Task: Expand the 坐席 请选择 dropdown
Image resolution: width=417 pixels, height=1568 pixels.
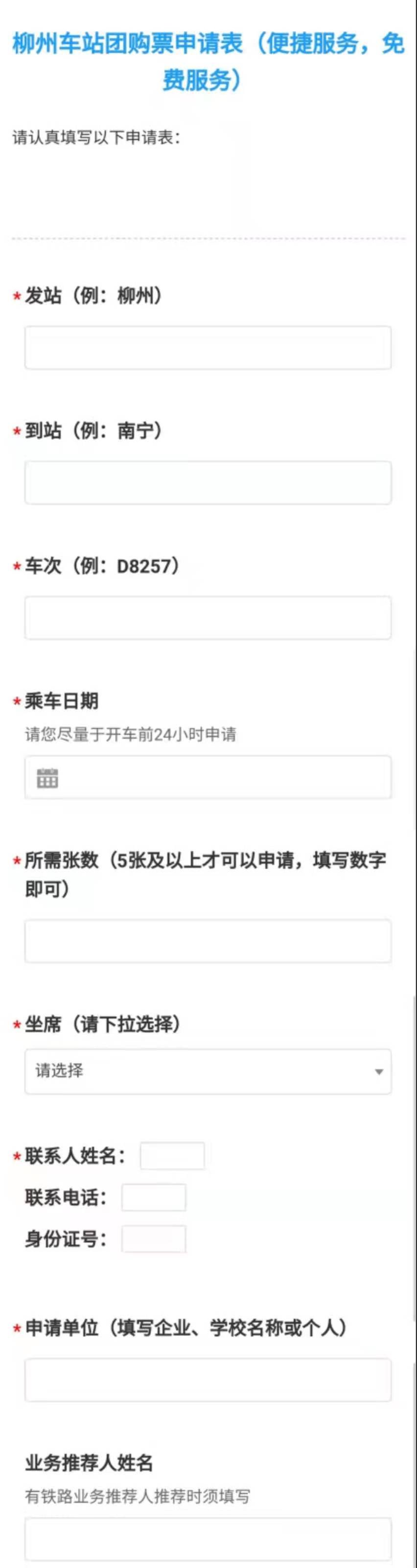Action: pos(208,1071)
